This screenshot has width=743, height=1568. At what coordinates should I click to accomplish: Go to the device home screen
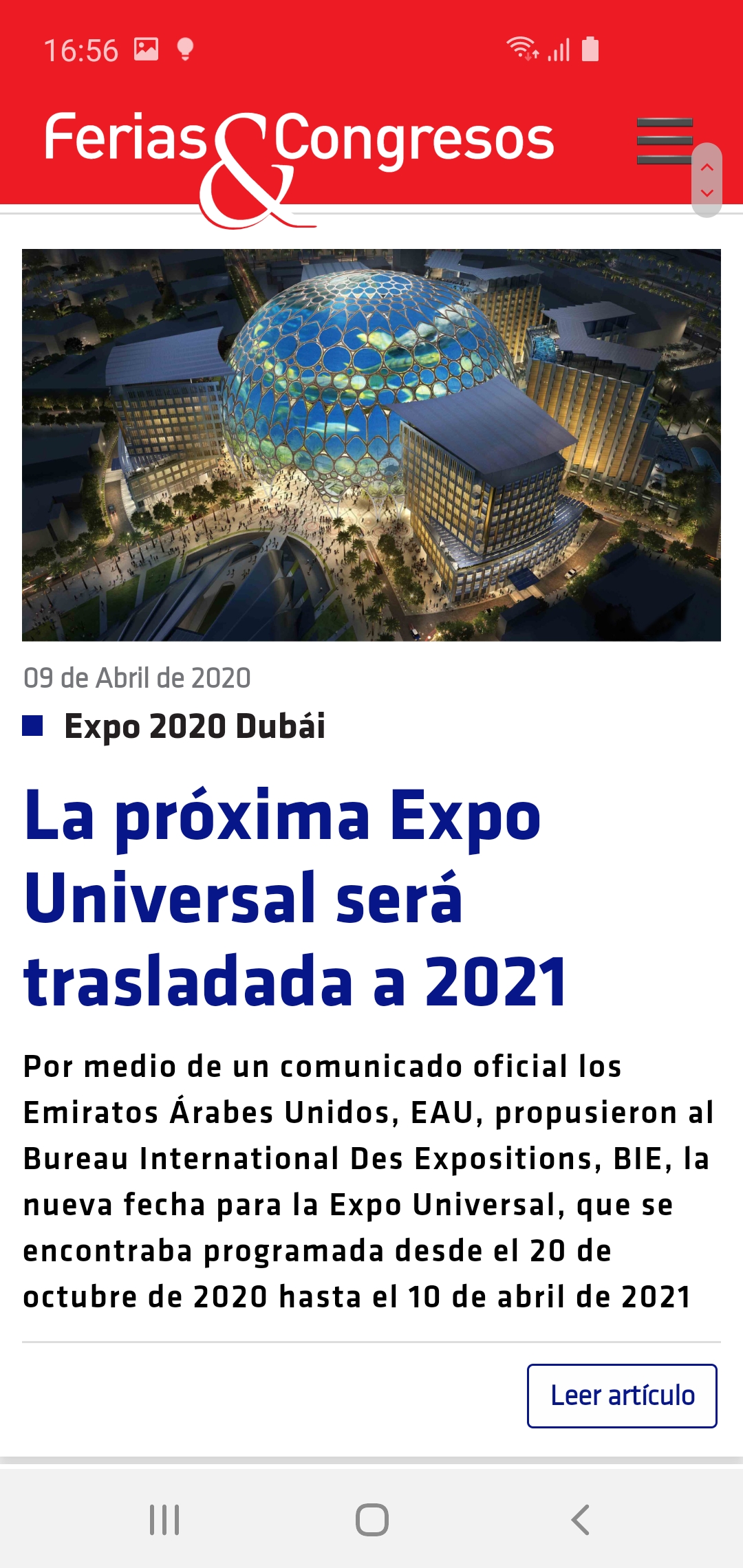[371, 1520]
